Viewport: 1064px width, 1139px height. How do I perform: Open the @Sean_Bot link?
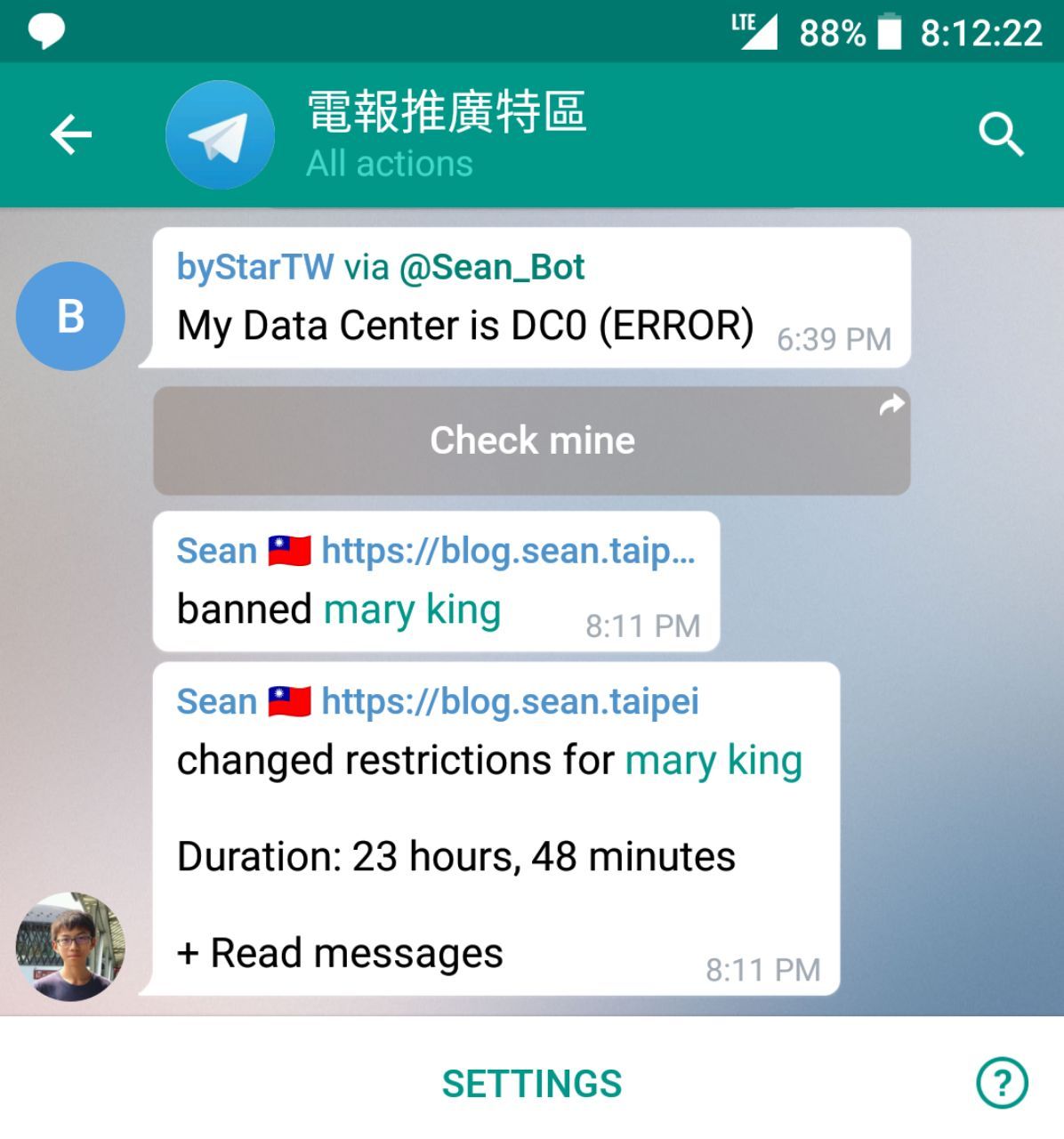492,267
